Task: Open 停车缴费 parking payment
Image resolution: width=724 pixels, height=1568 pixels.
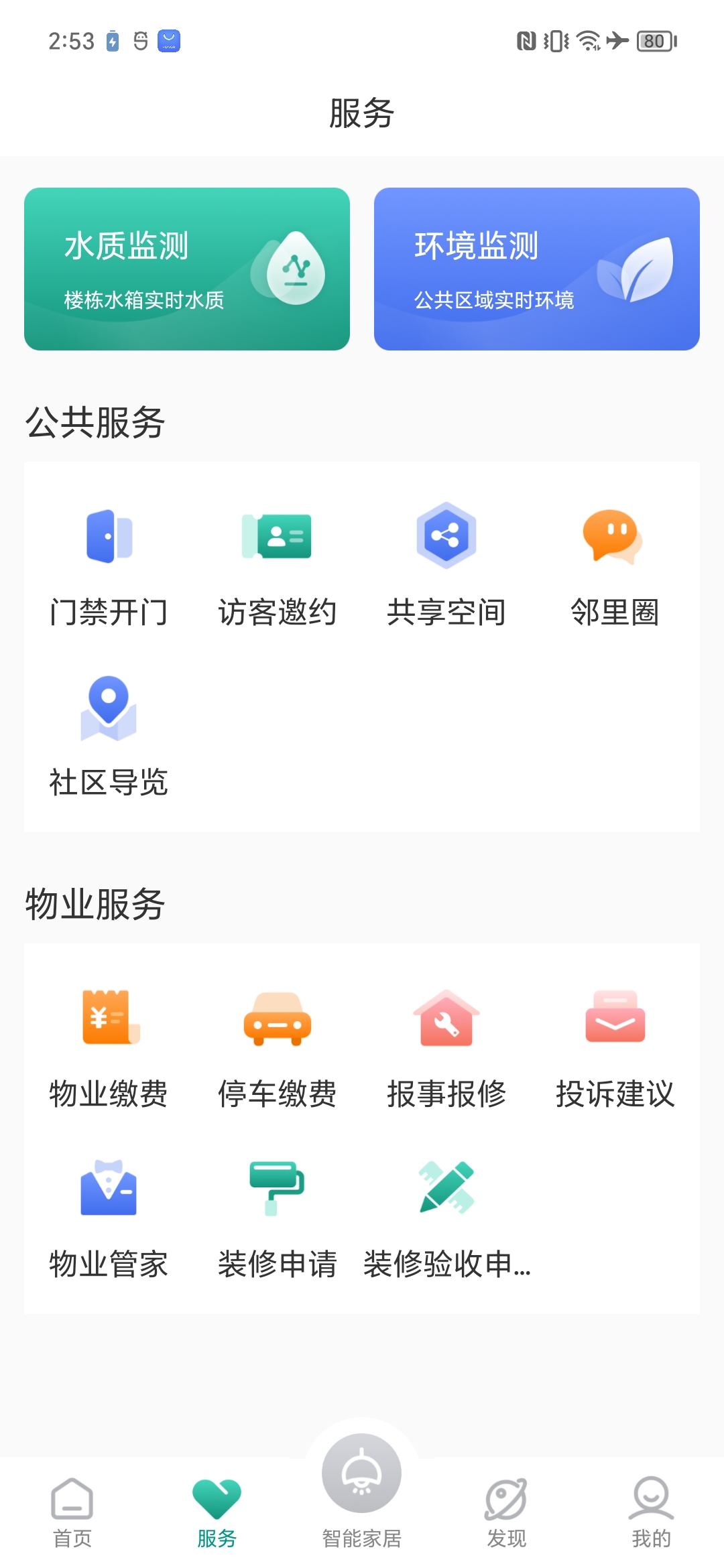Action: coord(277,1049)
